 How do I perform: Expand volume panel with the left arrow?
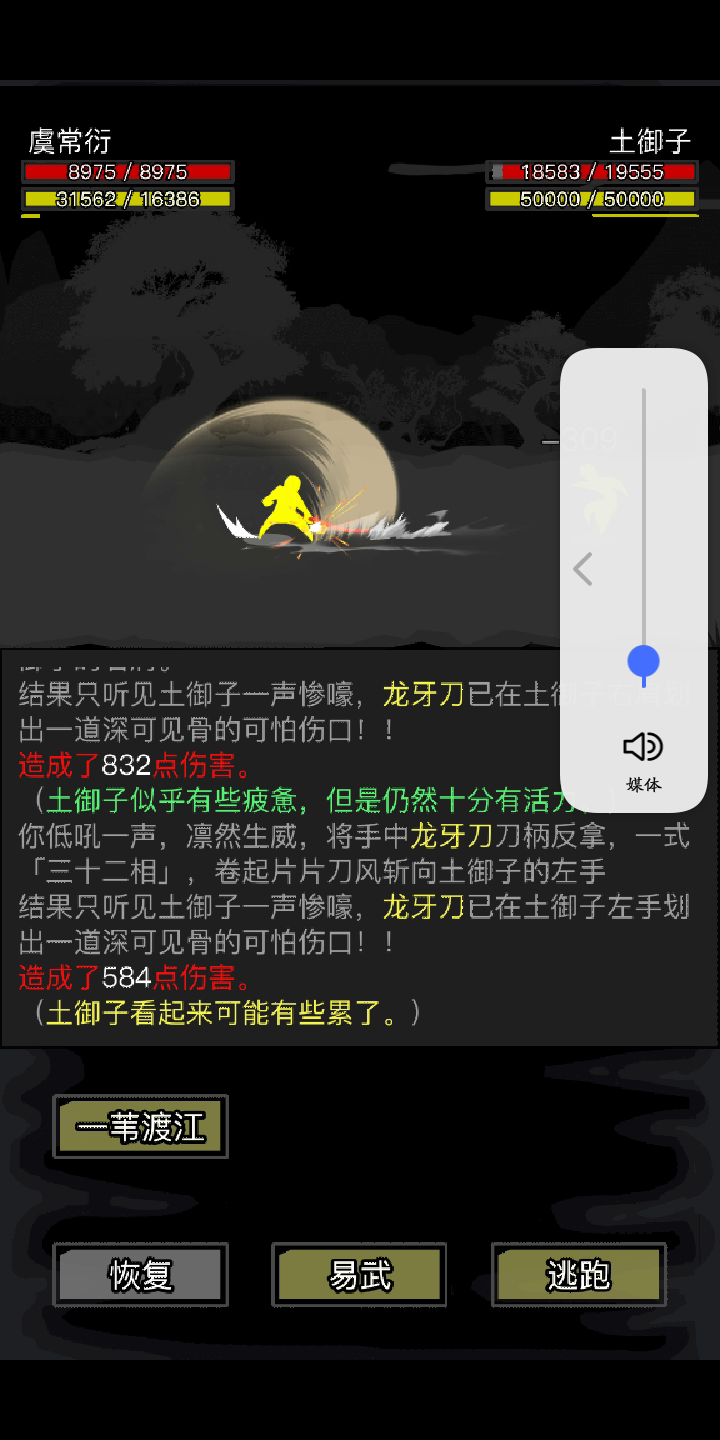pos(583,569)
